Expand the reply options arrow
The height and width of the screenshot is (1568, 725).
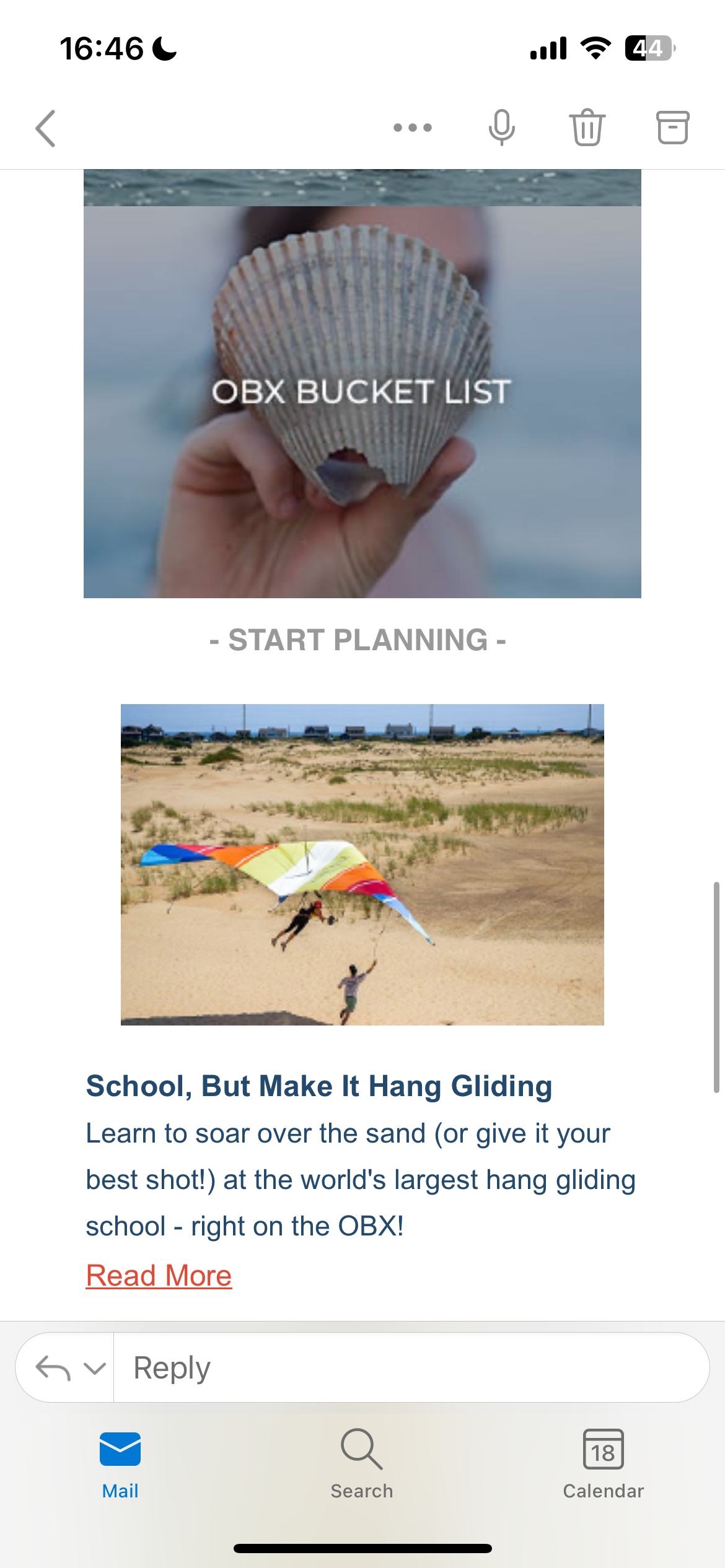tap(94, 1368)
